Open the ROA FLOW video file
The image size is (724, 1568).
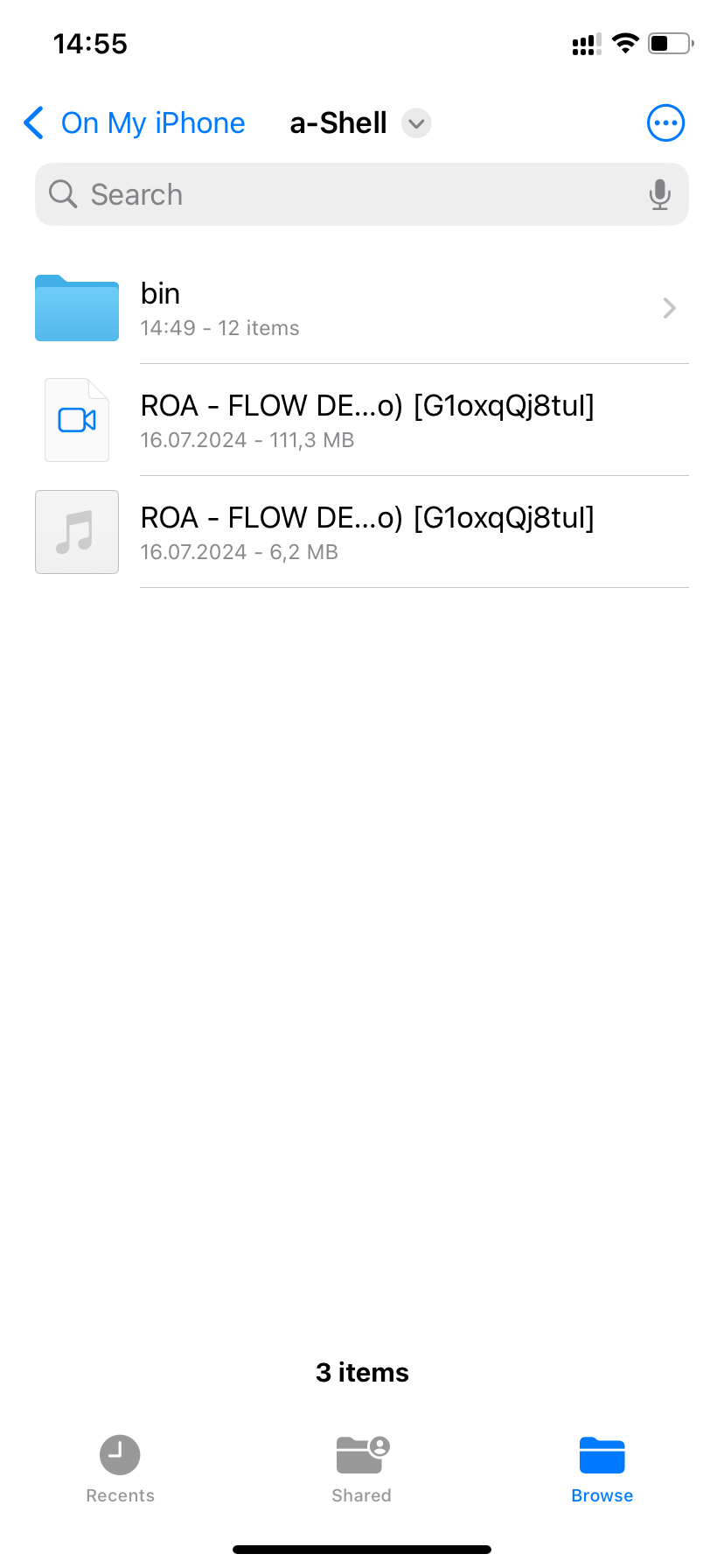click(x=367, y=419)
